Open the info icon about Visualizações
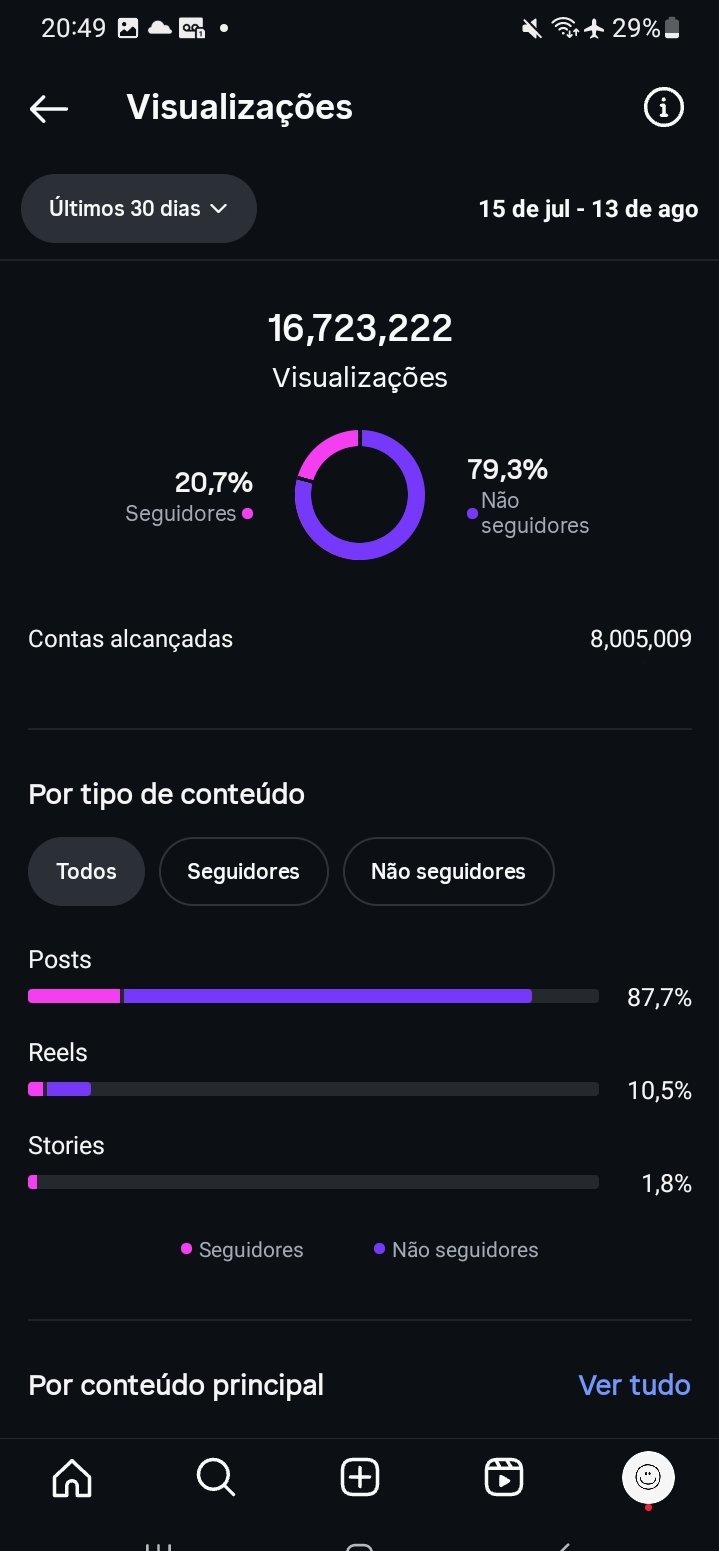The height and width of the screenshot is (1551, 719). click(x=663, y=108)
